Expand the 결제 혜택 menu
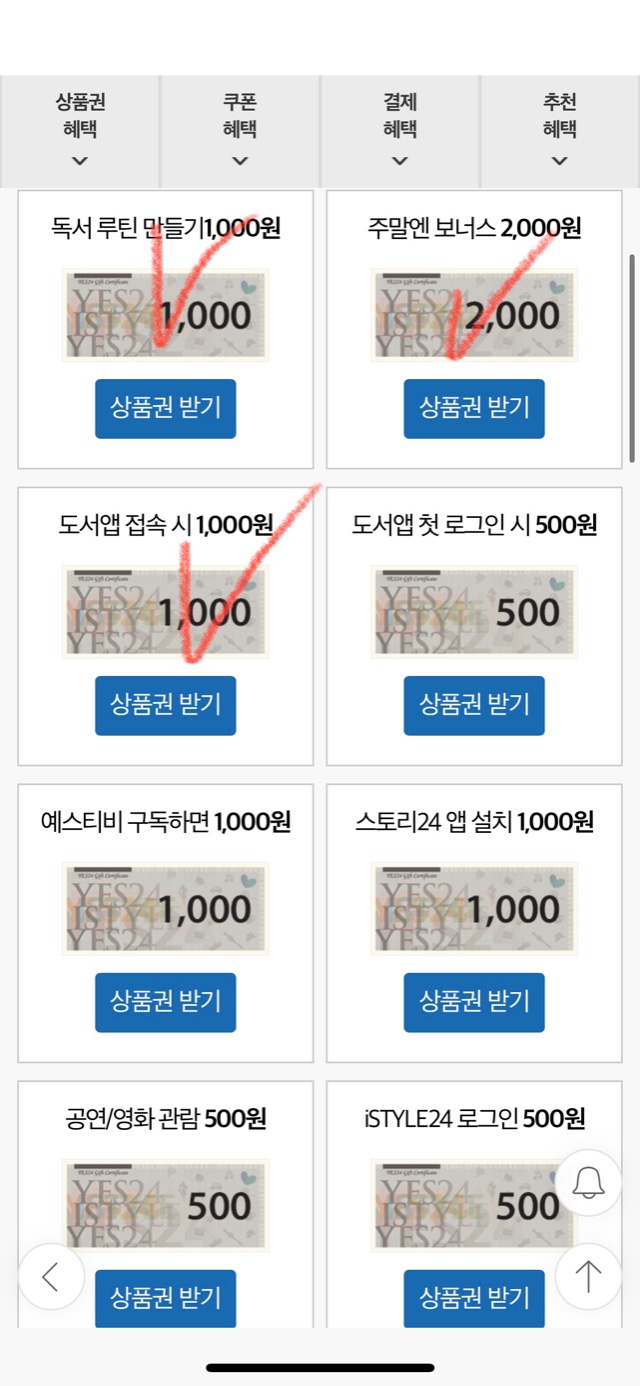This screenshot has width=640, height=1386. (x=400, y=131)
